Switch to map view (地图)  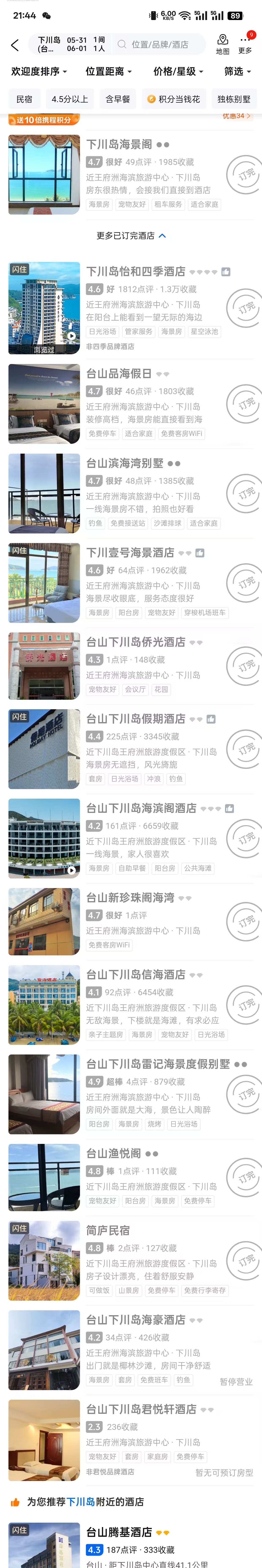pyautogui.click(x=222, y=44)
